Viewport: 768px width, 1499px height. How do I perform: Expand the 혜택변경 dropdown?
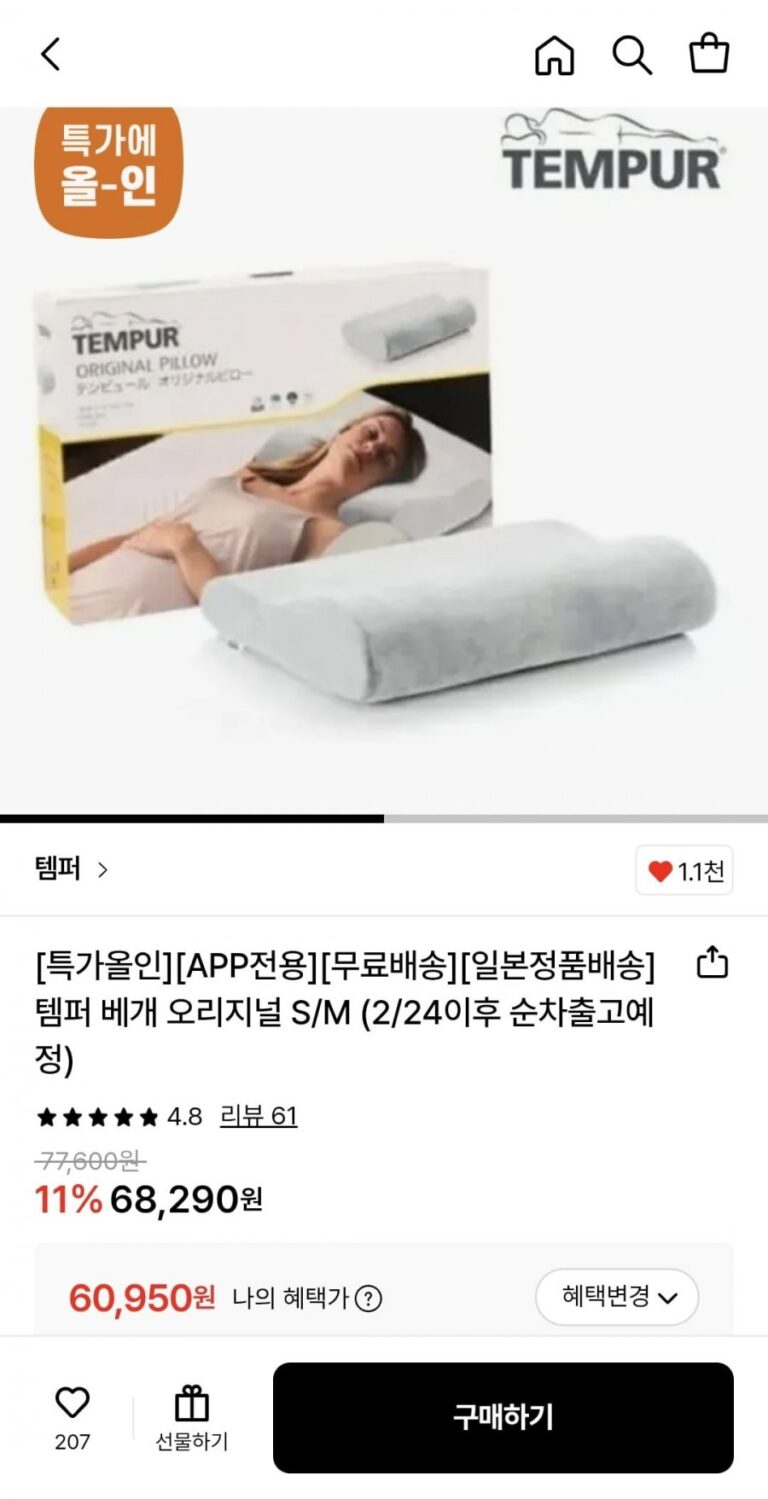617,1297
